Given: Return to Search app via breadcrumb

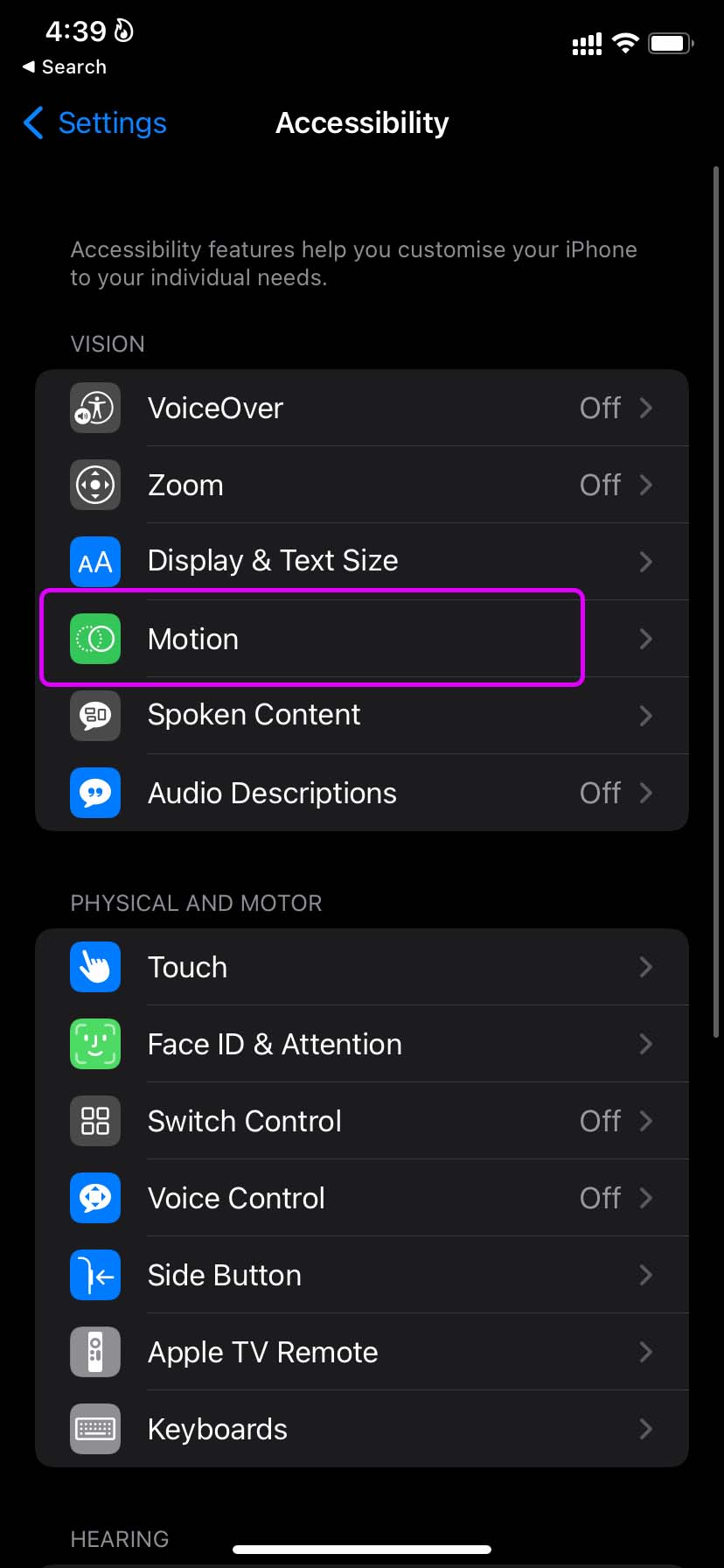Looking at the screenshot, I should click(65, 67).
